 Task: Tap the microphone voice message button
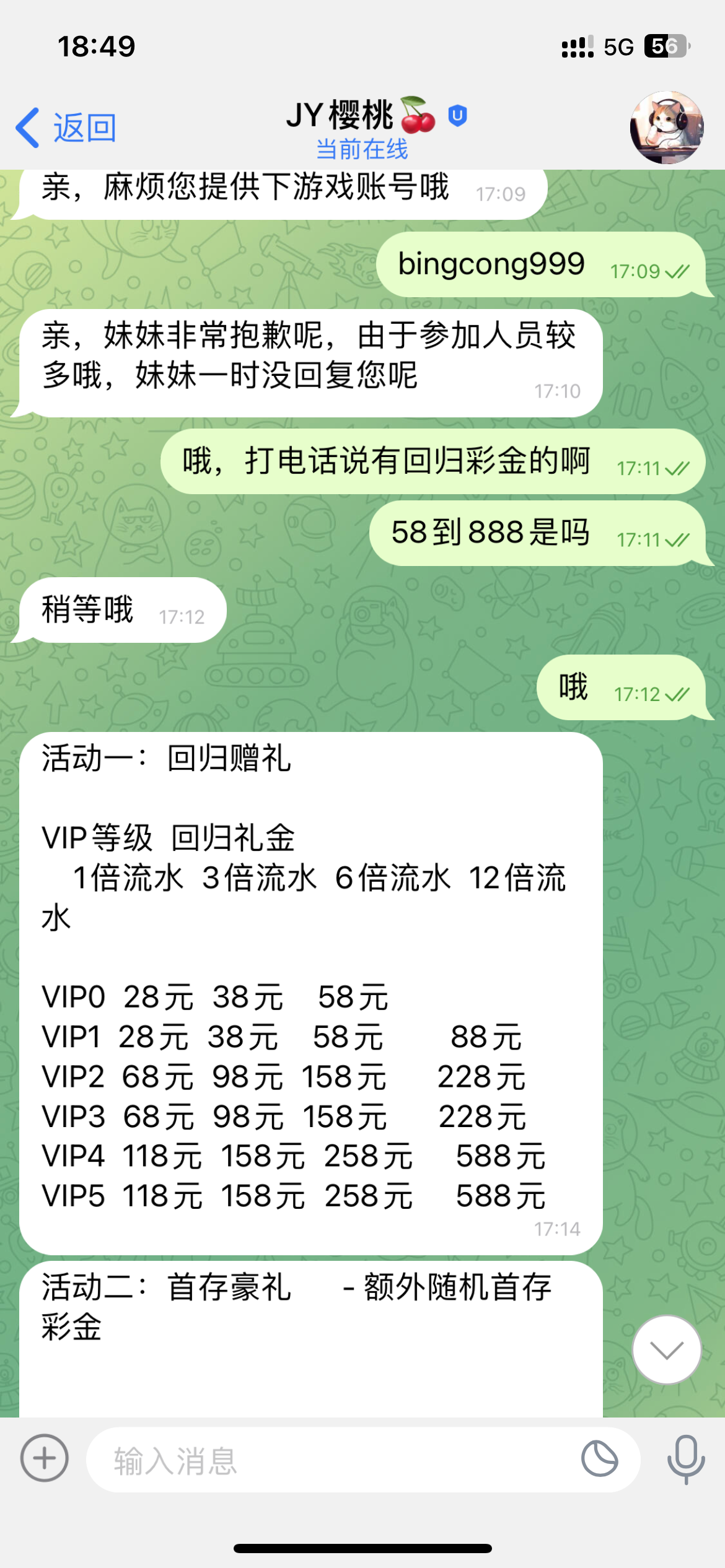[x=685, y=1459]
